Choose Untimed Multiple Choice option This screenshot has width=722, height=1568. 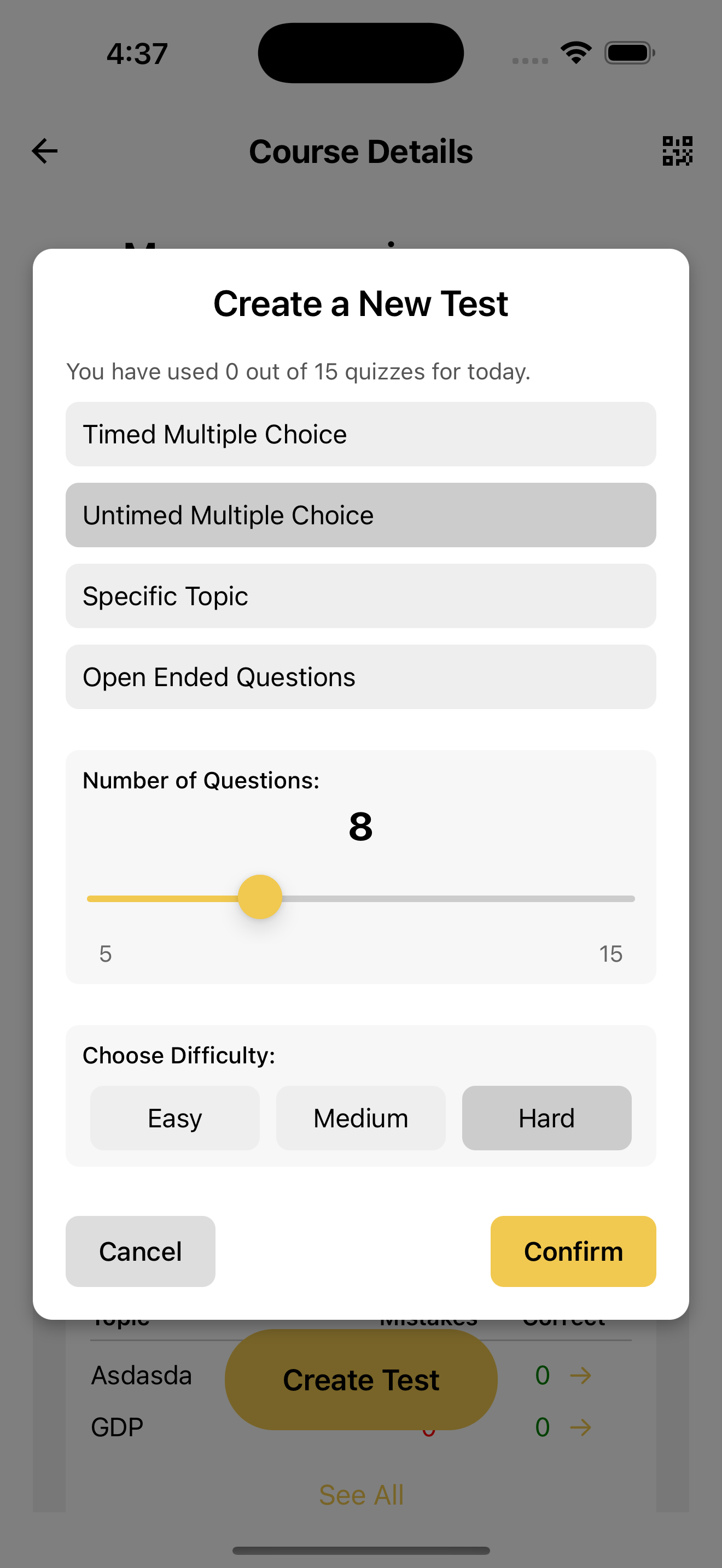[360, 515]
